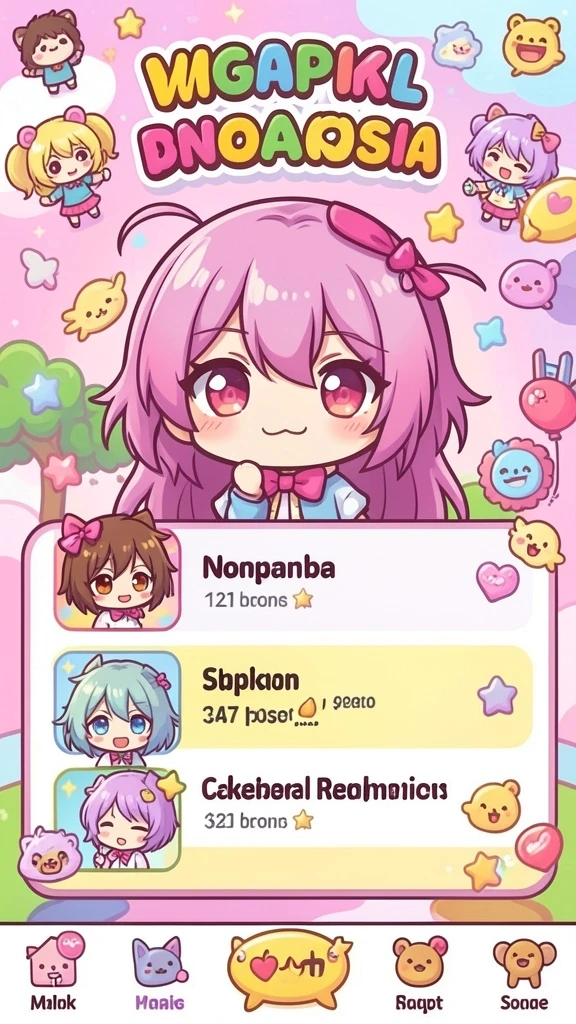Switch to the Malok tab
Viewport: 576px width, 1024px height.
[54, 972]
